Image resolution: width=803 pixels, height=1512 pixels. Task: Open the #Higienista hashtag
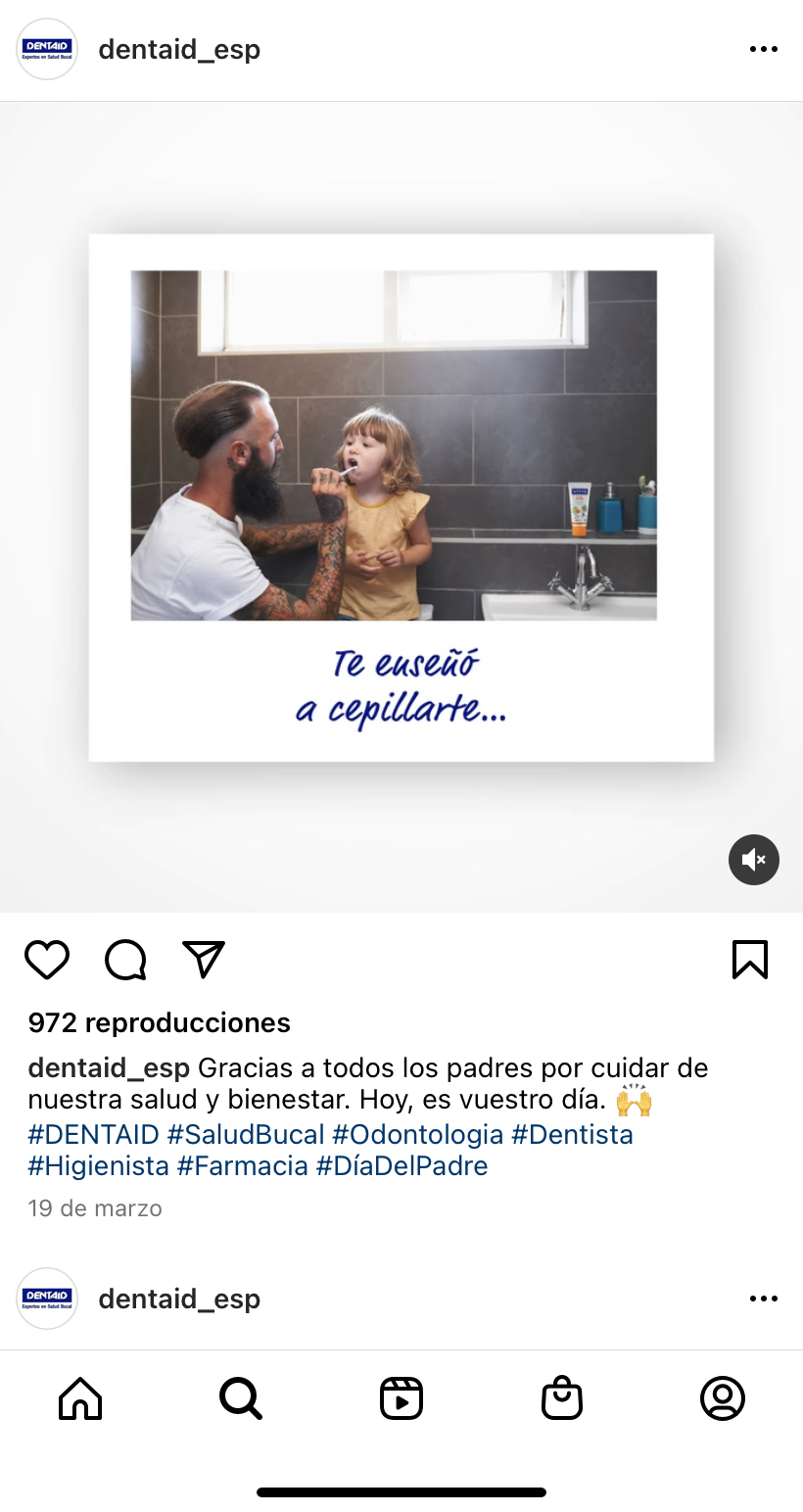point(98,1166)
